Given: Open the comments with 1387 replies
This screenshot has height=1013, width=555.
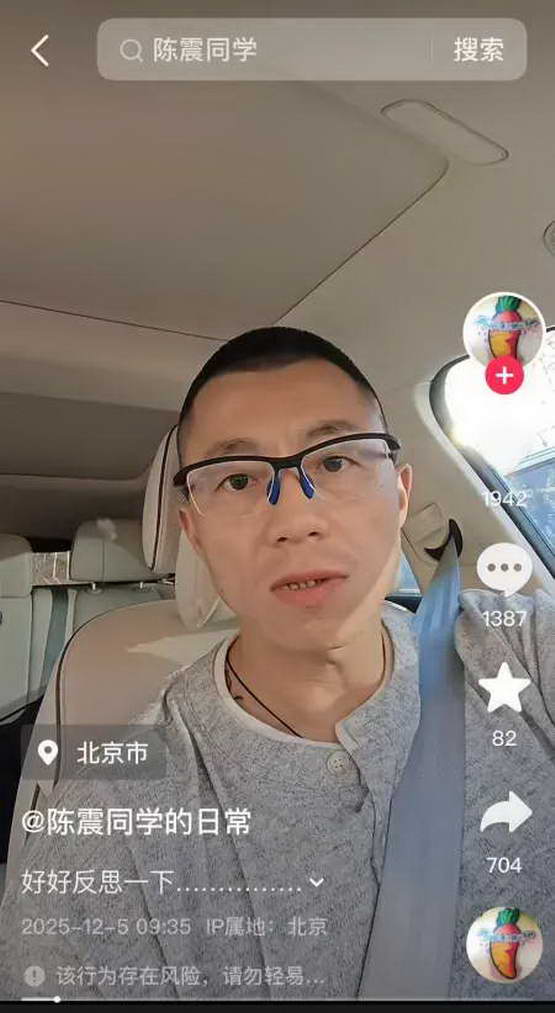Looking at the screenshot, I should click(505, 570).
